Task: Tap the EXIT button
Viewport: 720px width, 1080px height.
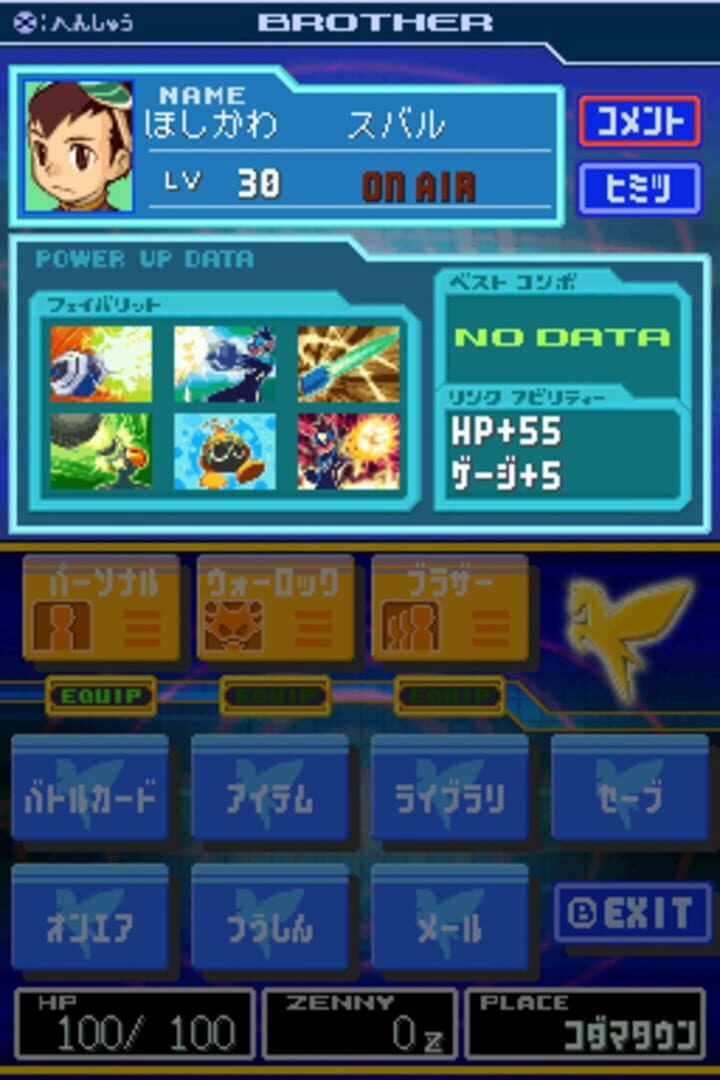Action: tap(633, 913)
